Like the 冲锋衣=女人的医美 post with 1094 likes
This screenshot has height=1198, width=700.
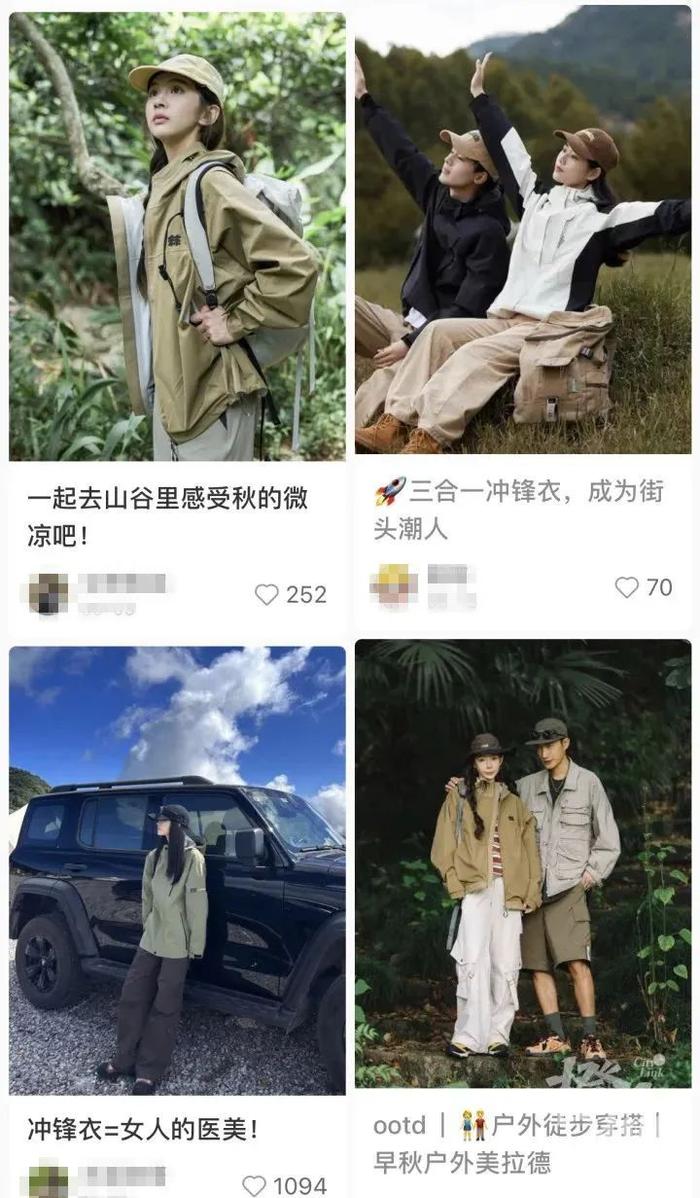(x=254, y=1186)
